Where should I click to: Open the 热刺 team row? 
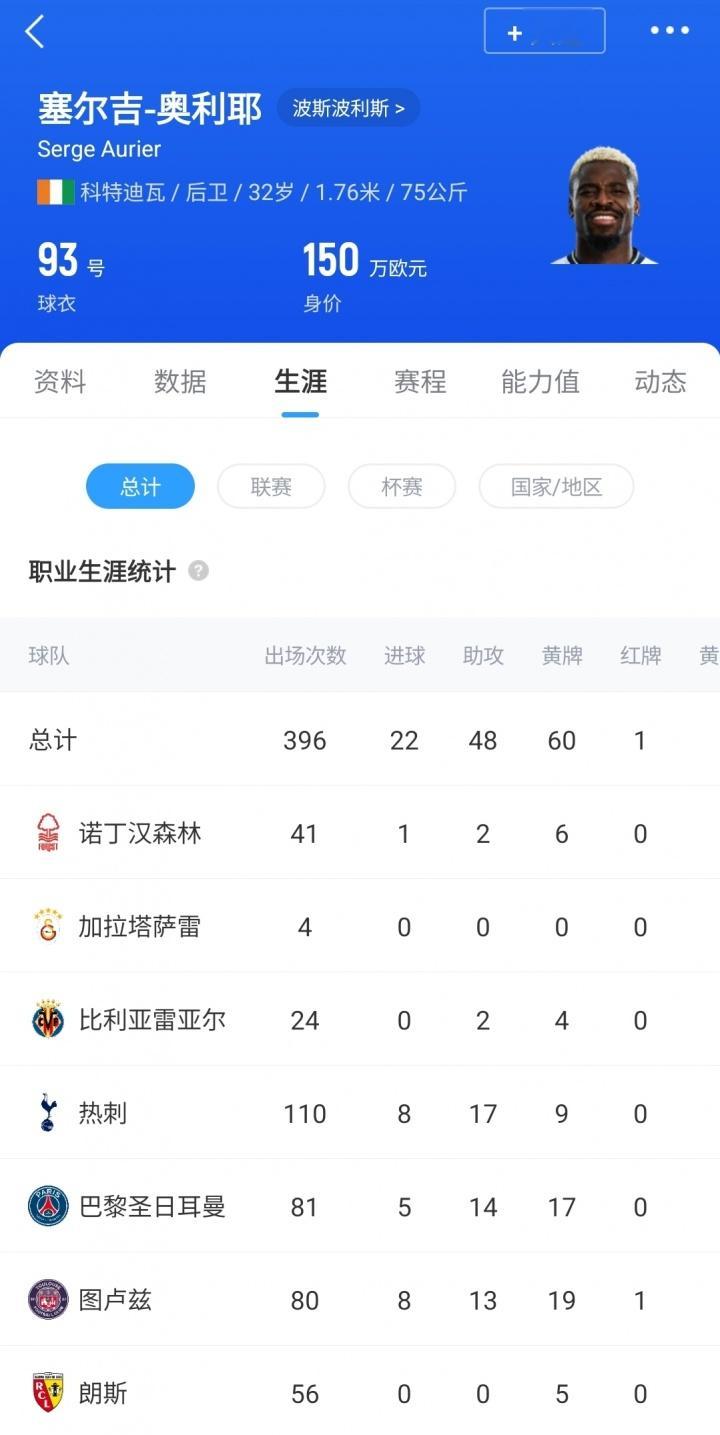click(x=360, y=1113)
